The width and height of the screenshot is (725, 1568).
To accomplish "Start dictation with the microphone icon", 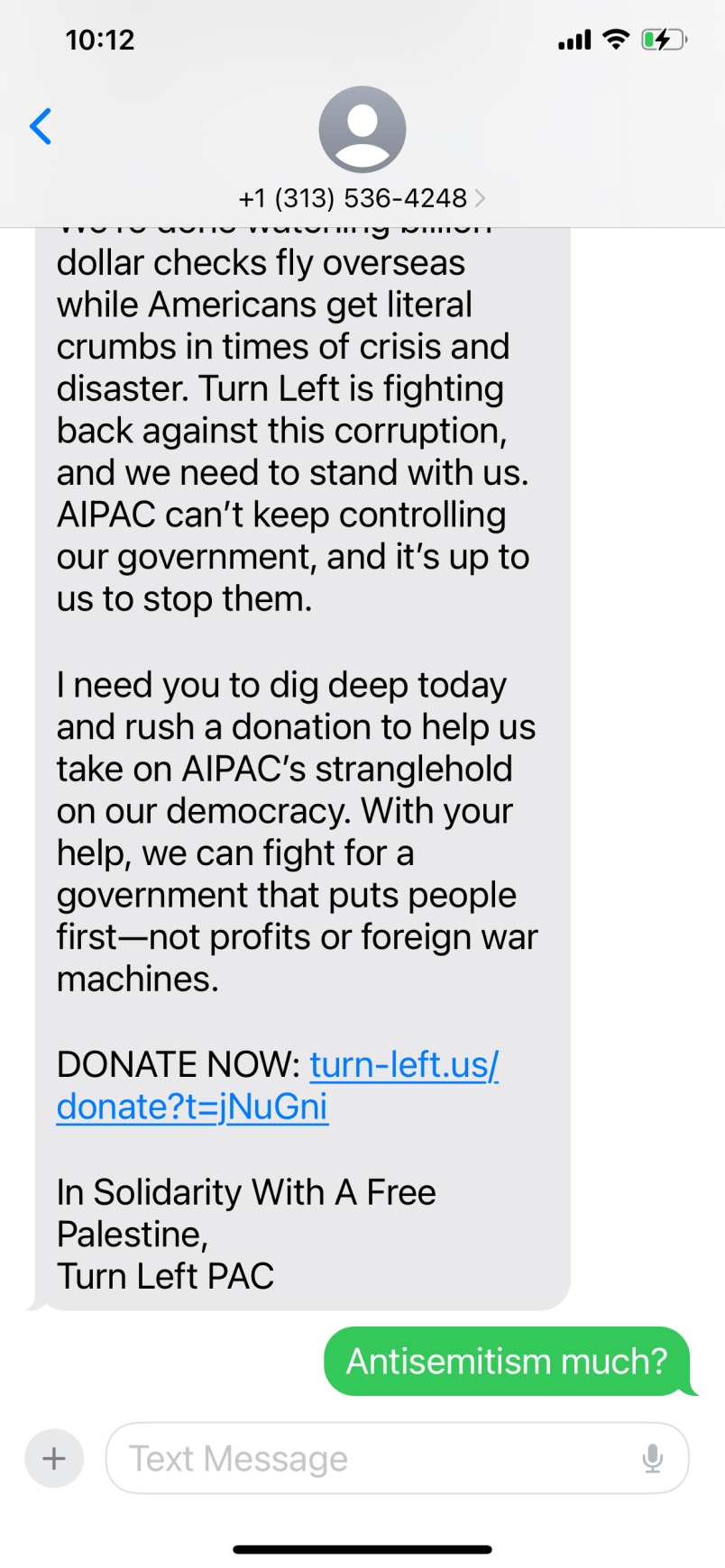I will click(653, 1458).
